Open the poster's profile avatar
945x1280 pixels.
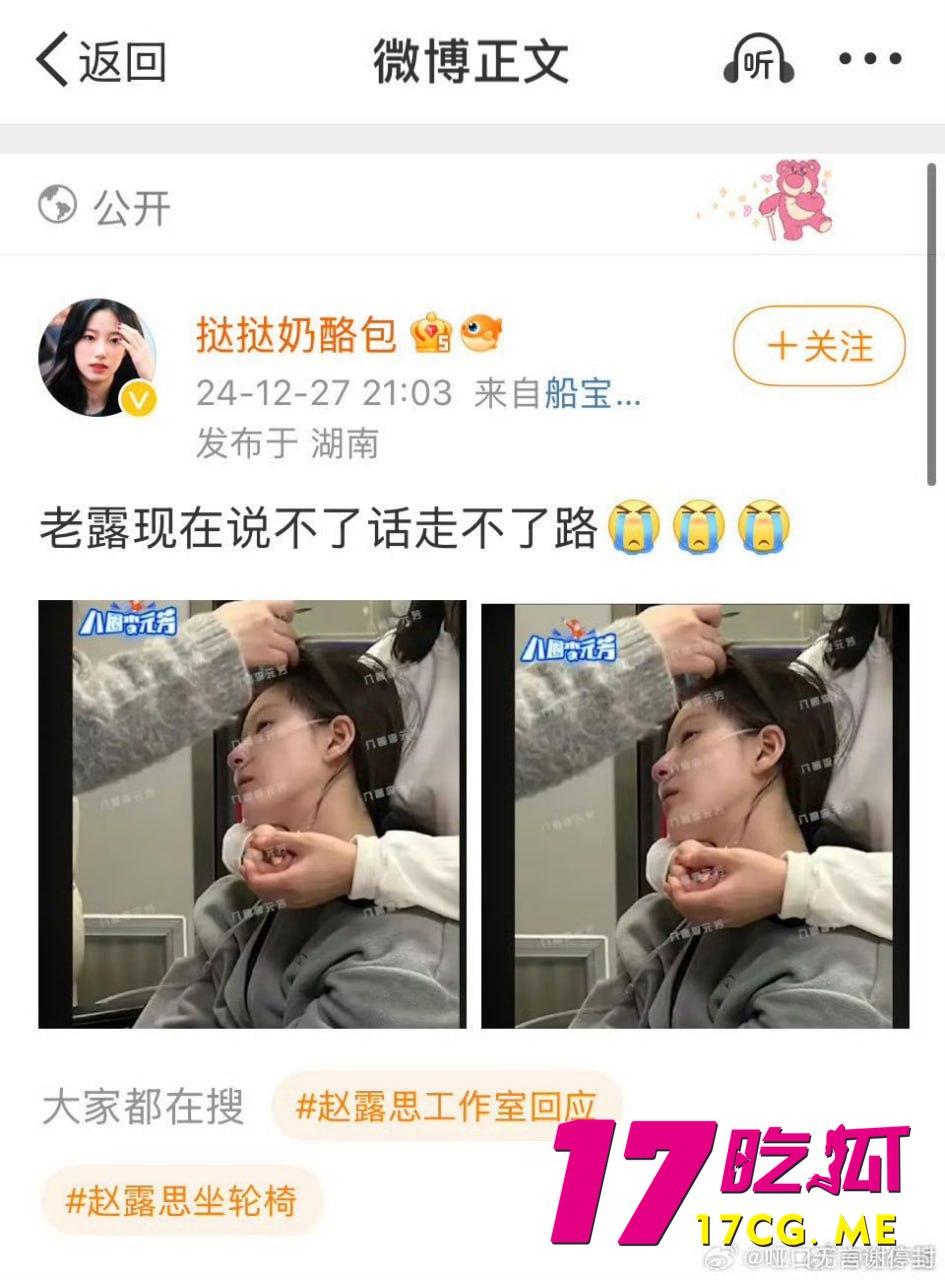click(97, 356)
